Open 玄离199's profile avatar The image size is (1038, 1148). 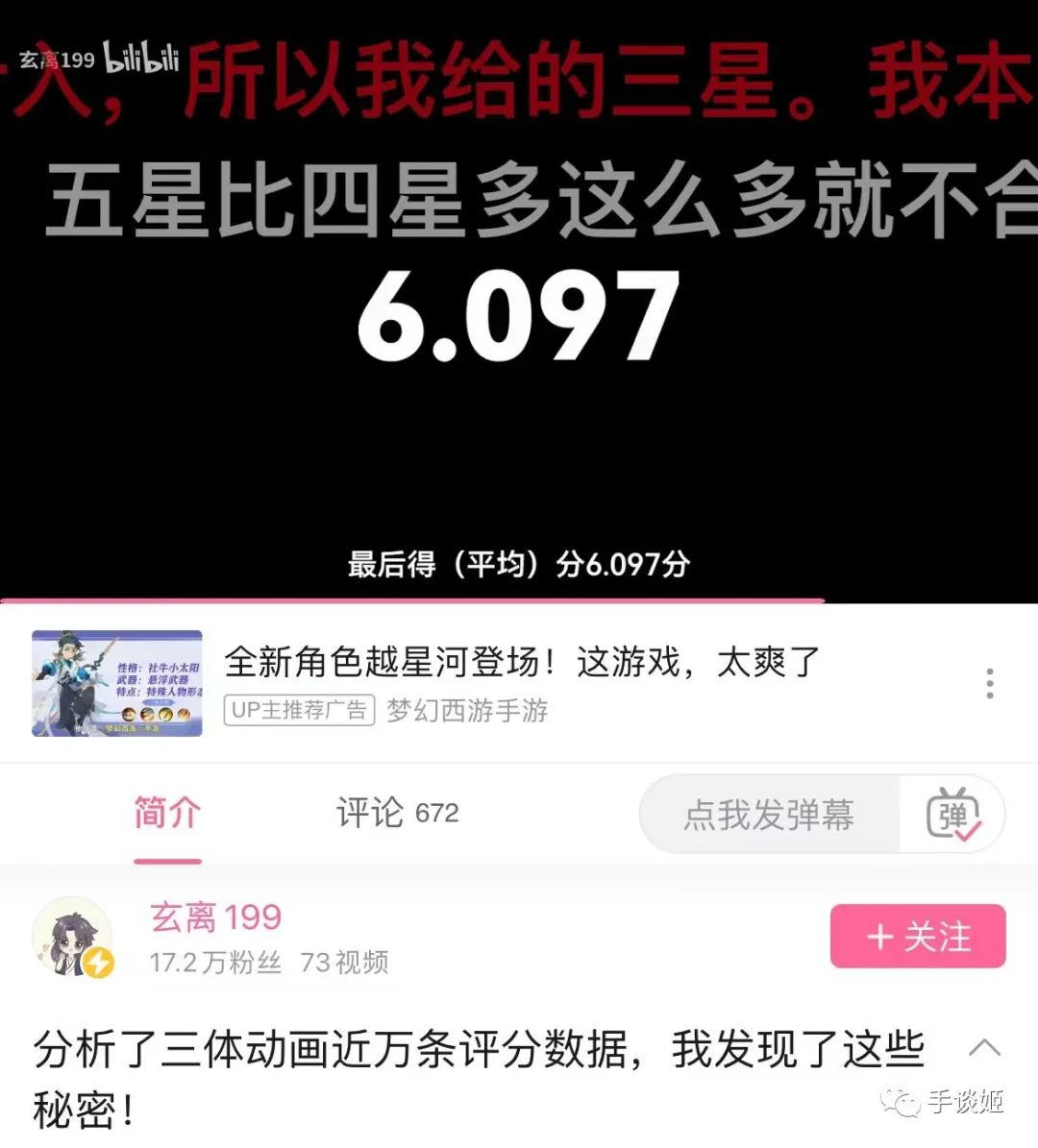[73, 938]
